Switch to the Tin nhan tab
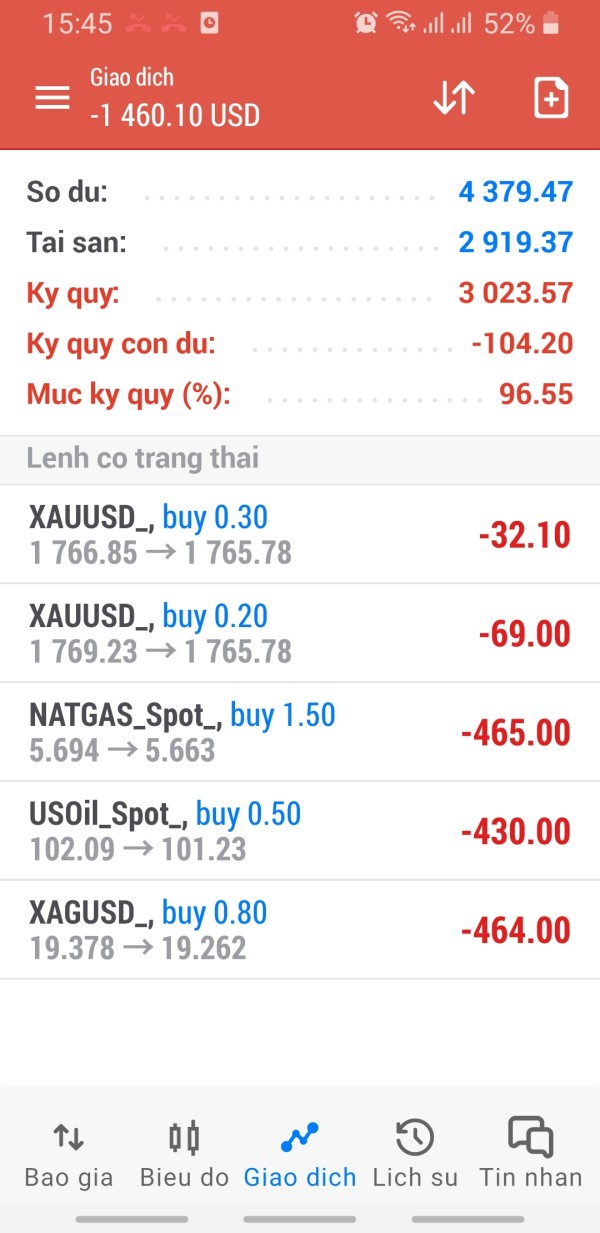600x1233 pixels. point(531,1155)
